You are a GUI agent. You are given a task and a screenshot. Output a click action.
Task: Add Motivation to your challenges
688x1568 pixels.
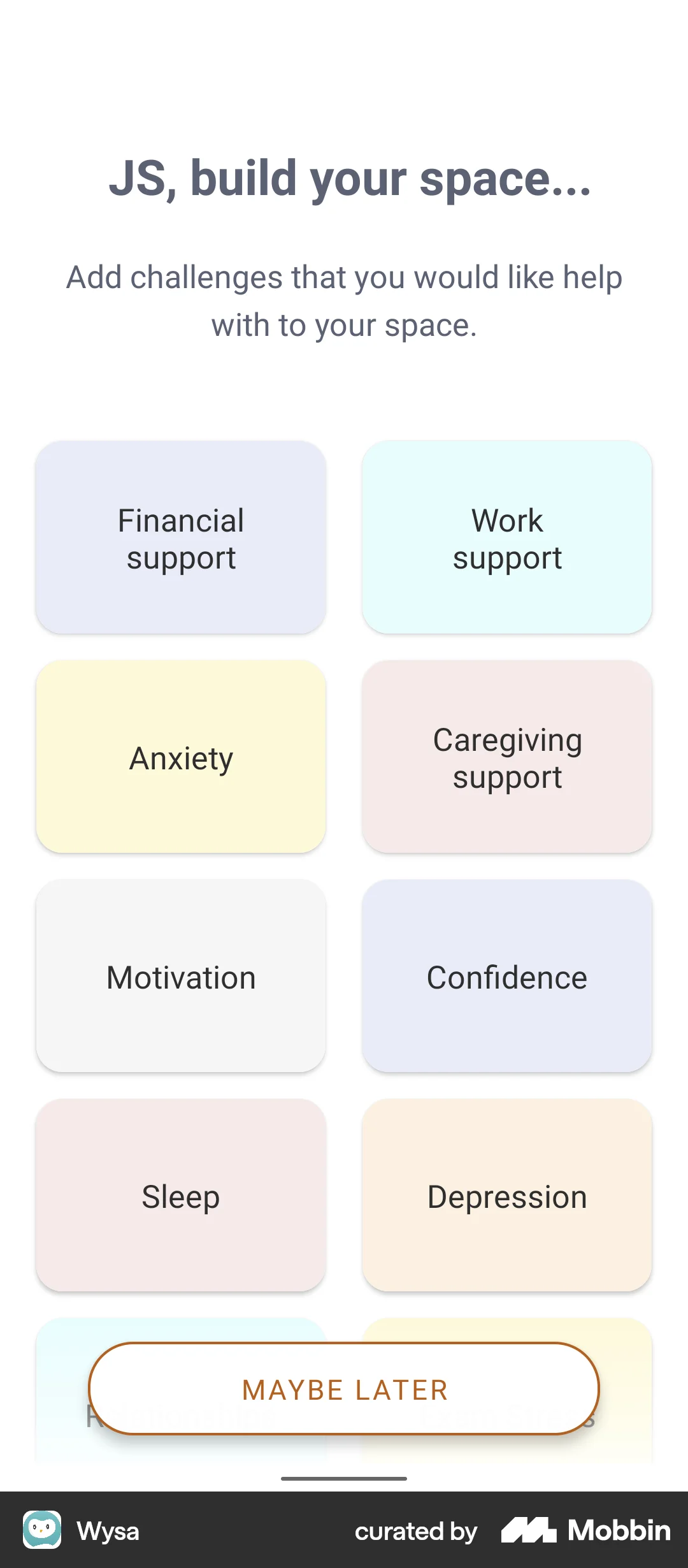pyautogui.click(x=180, y=976)
